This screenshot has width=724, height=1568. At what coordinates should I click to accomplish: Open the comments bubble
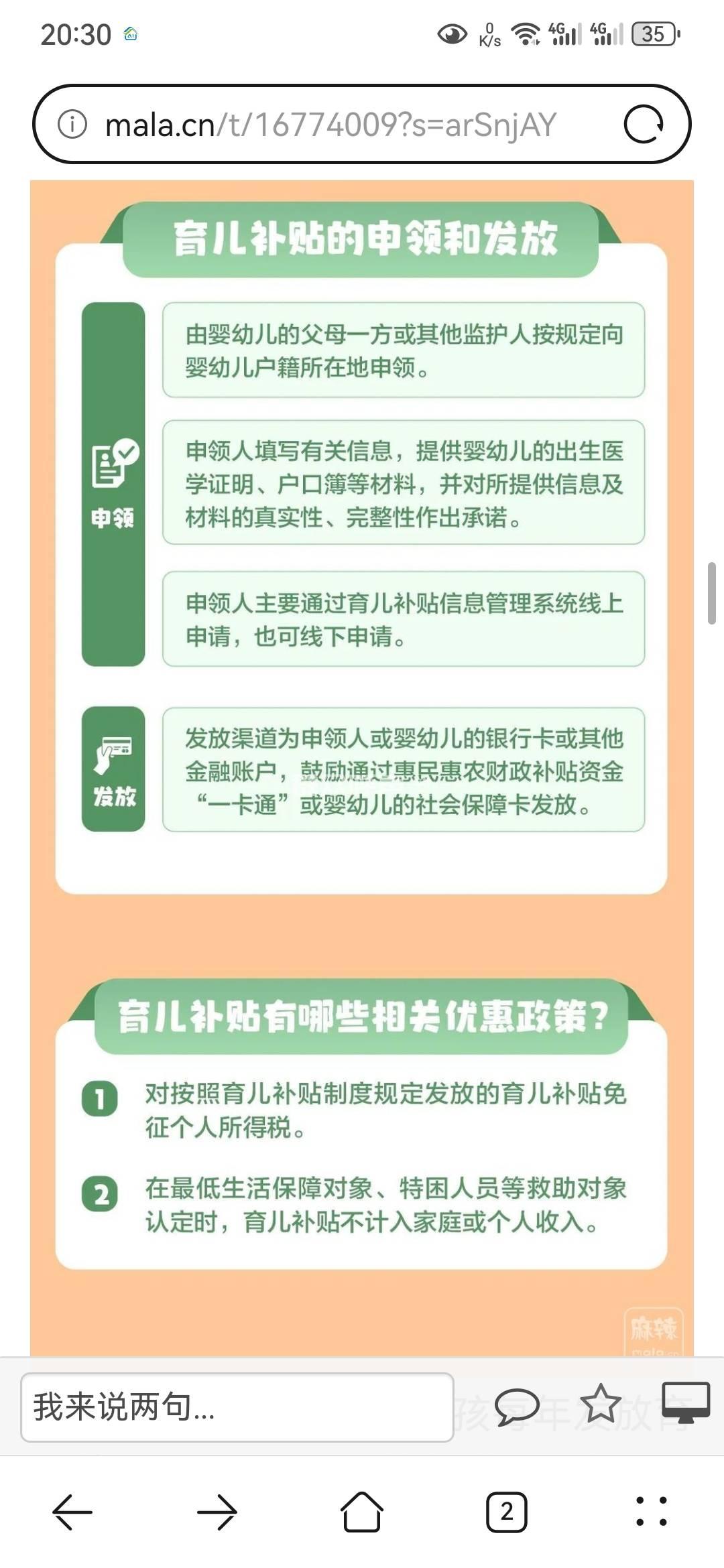(x=516, y=1405)
